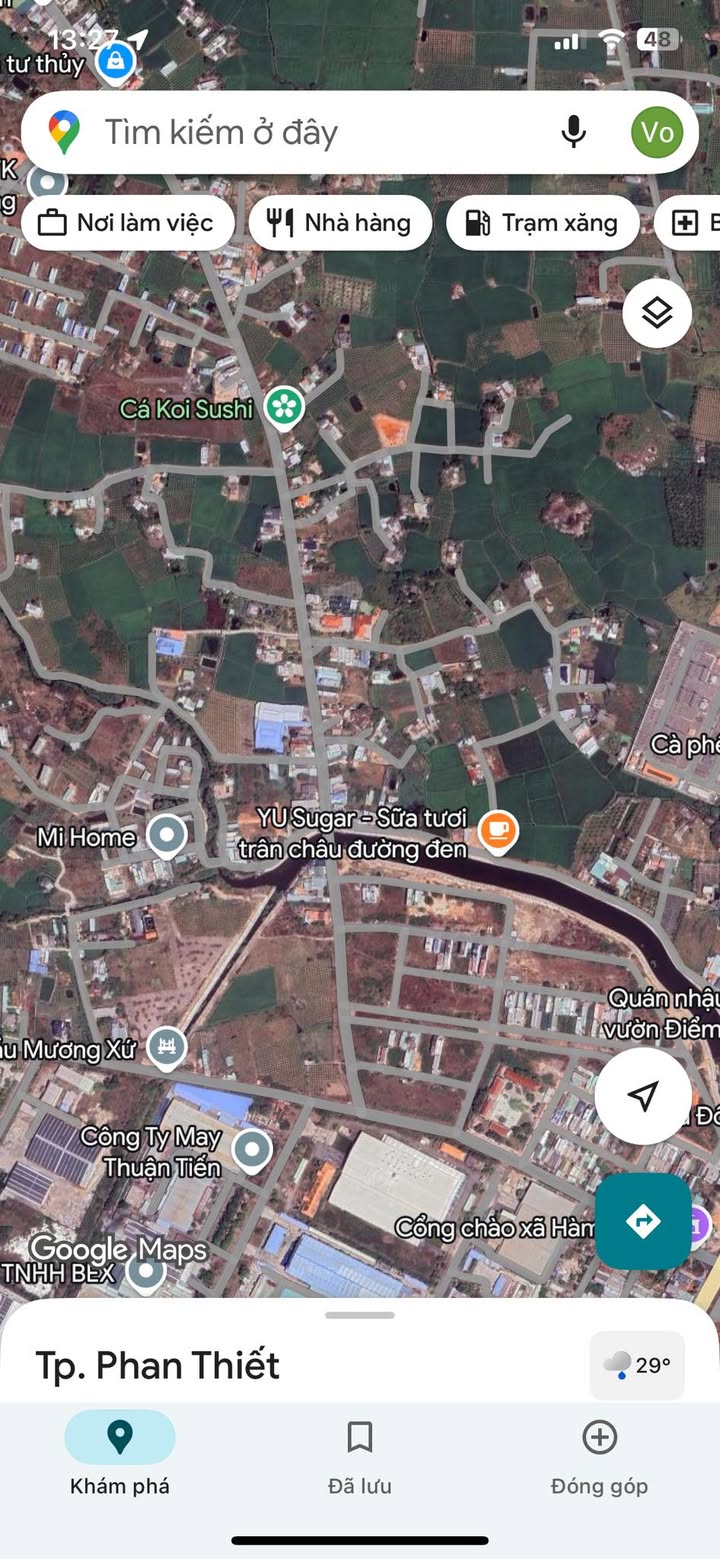The width and height of the screenshot is (720, 1559).
Task: Open the YU Sugar cafe marker
Action: point(497,830)
